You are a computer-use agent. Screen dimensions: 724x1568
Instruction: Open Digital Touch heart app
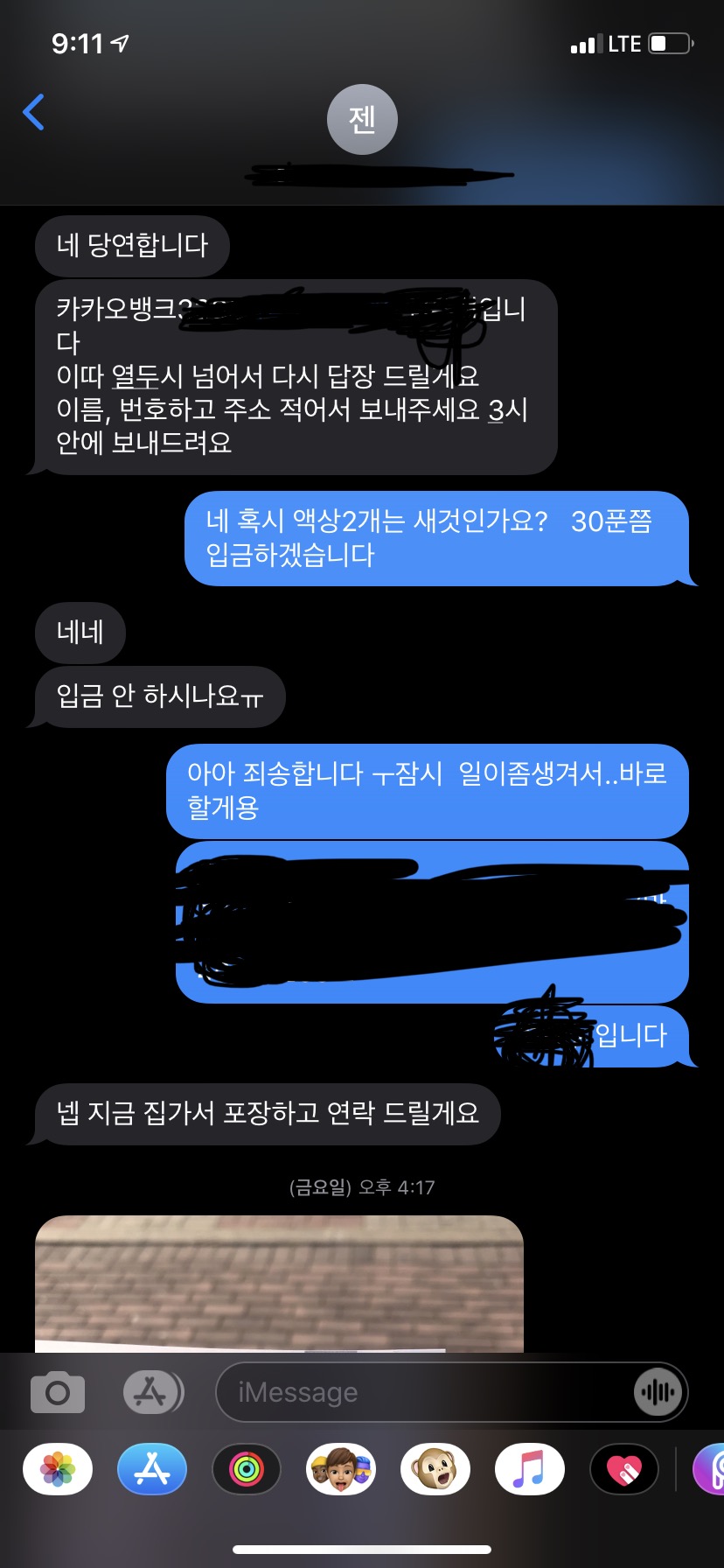[x=624, y=1469]
